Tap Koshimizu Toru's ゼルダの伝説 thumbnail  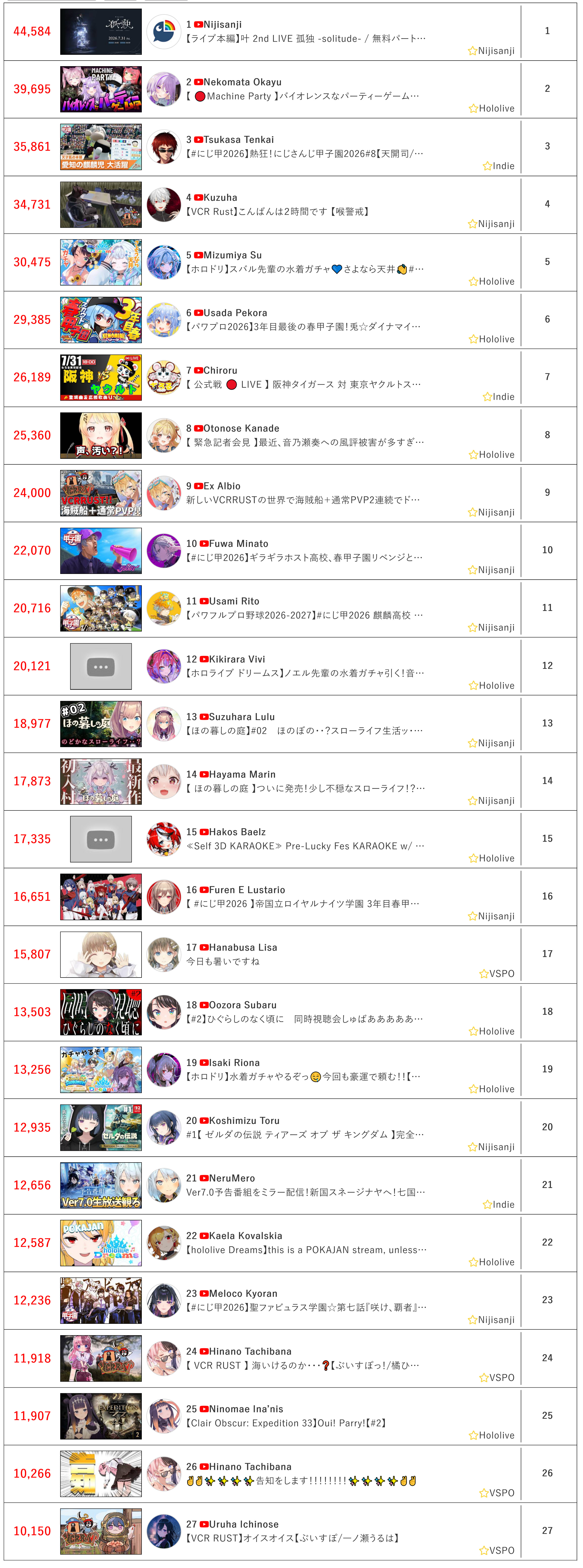(101, 1128)
